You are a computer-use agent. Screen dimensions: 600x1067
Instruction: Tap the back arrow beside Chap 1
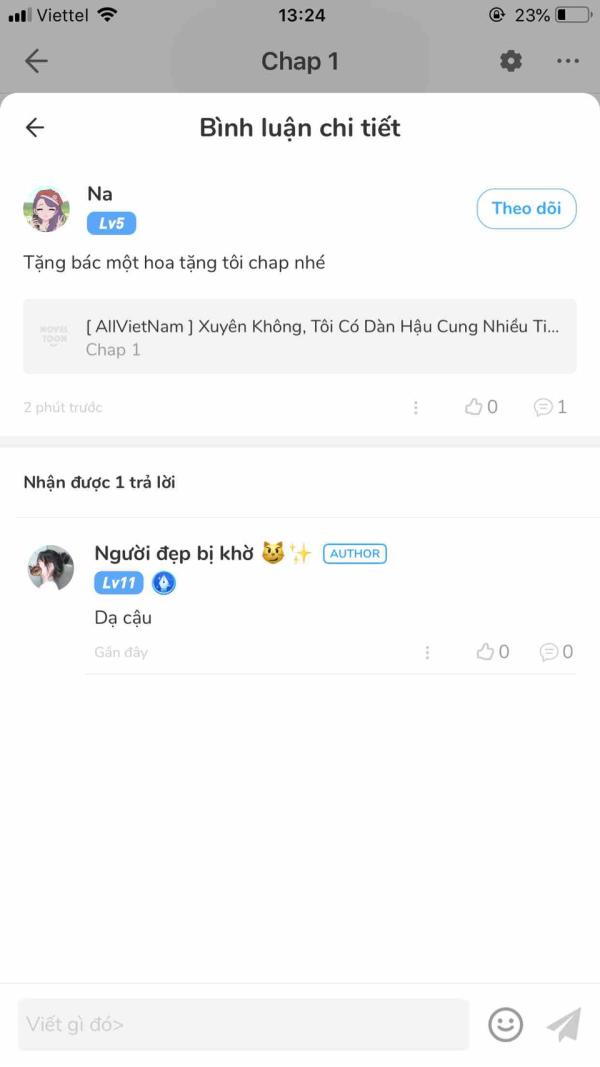tap(36, 61)
